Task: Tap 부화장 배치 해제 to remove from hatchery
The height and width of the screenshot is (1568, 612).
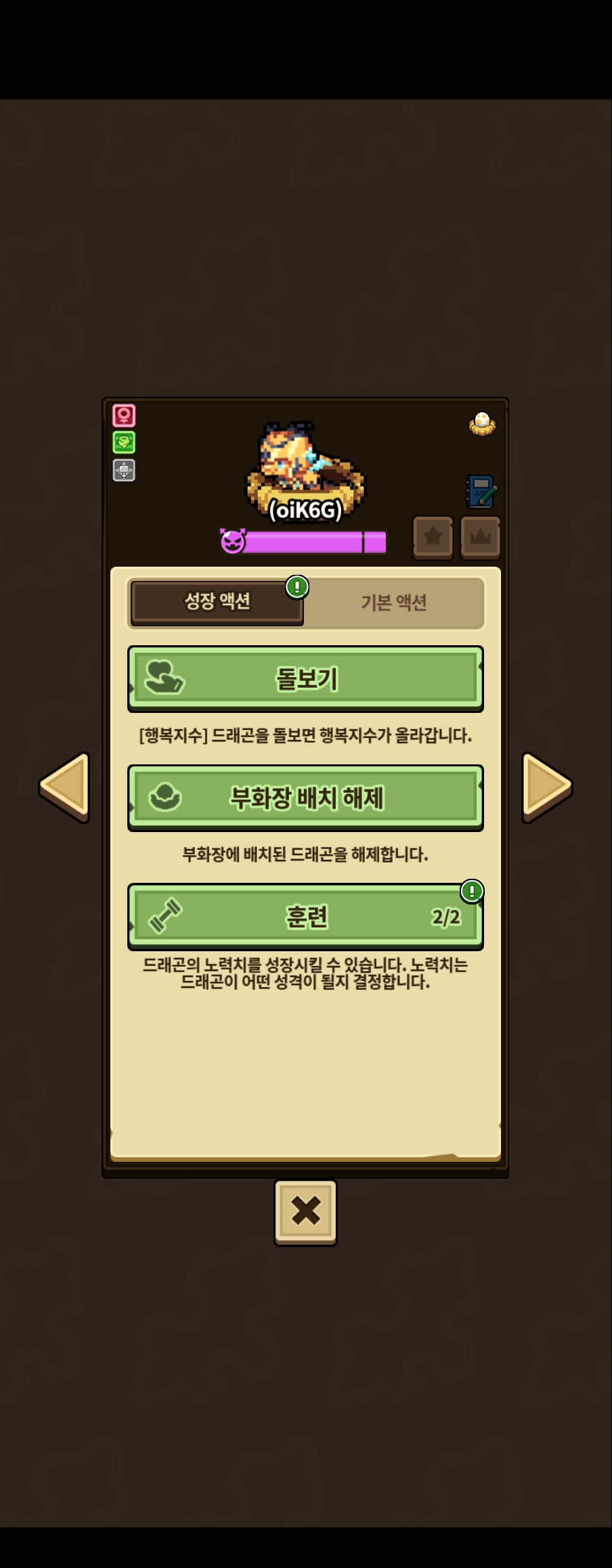Action: pyautogui.click(x=305, y=798)
